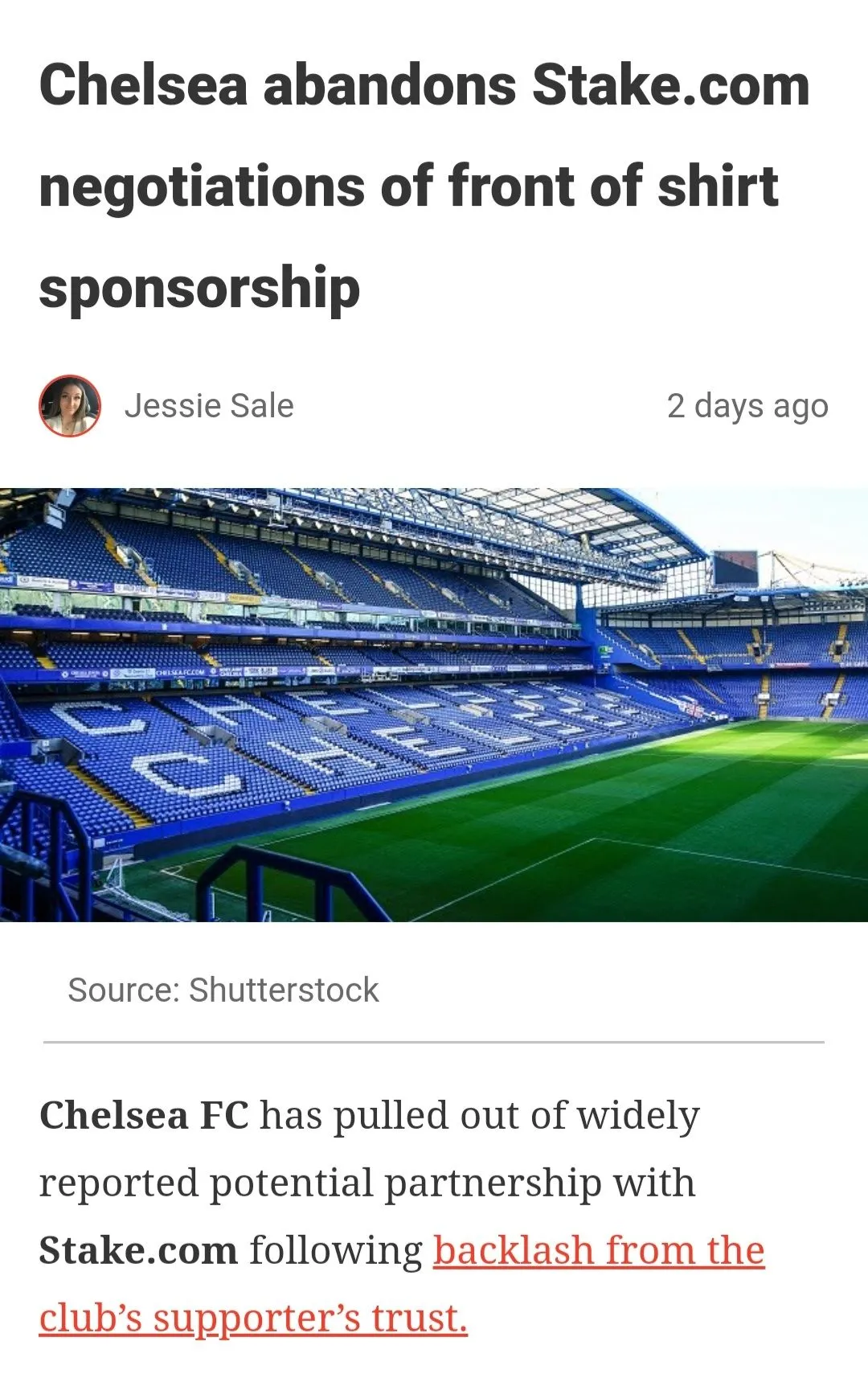View author Jessie Sale's profile

[208, 406]
